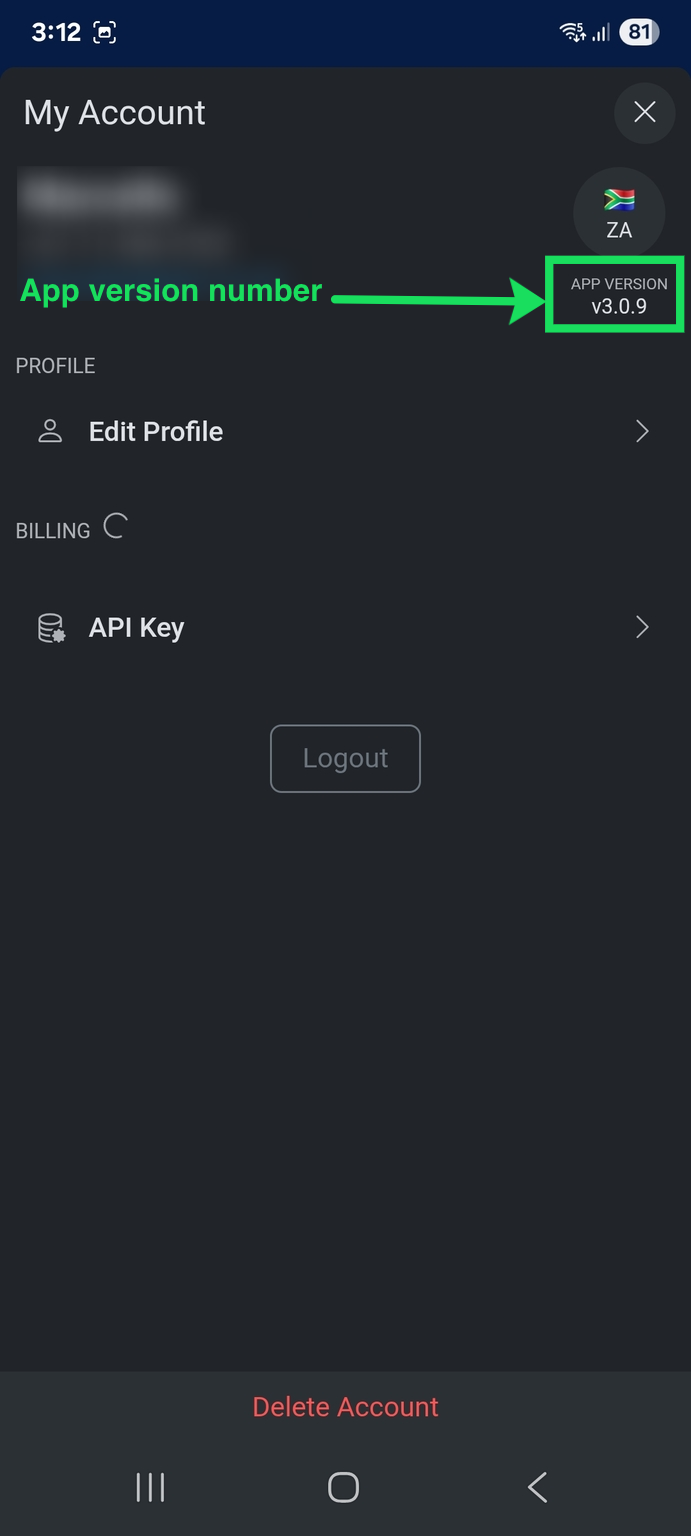Go back using system navigation

(538, 1487)
